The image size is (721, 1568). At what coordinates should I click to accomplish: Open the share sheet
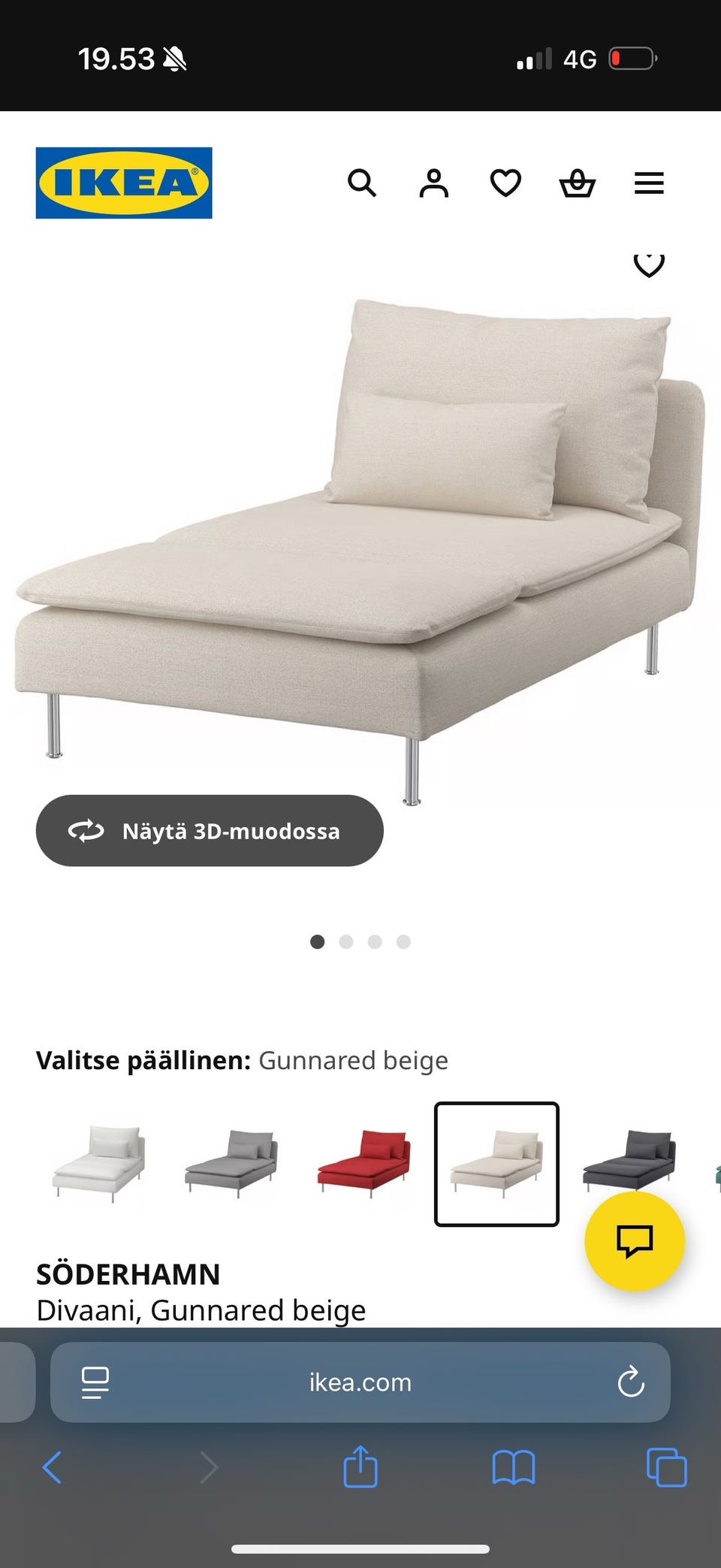360,1468
